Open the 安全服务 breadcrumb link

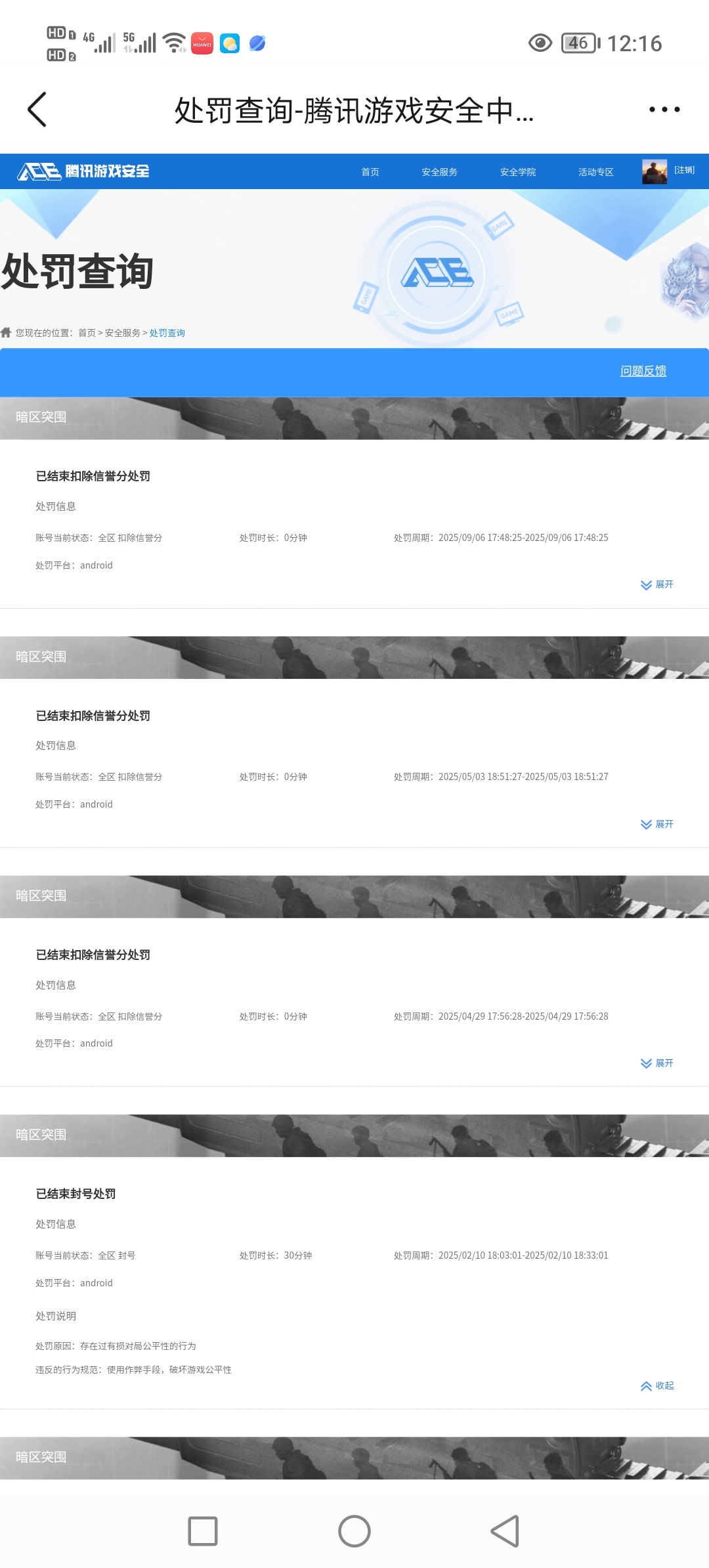[x=123, y=333]
